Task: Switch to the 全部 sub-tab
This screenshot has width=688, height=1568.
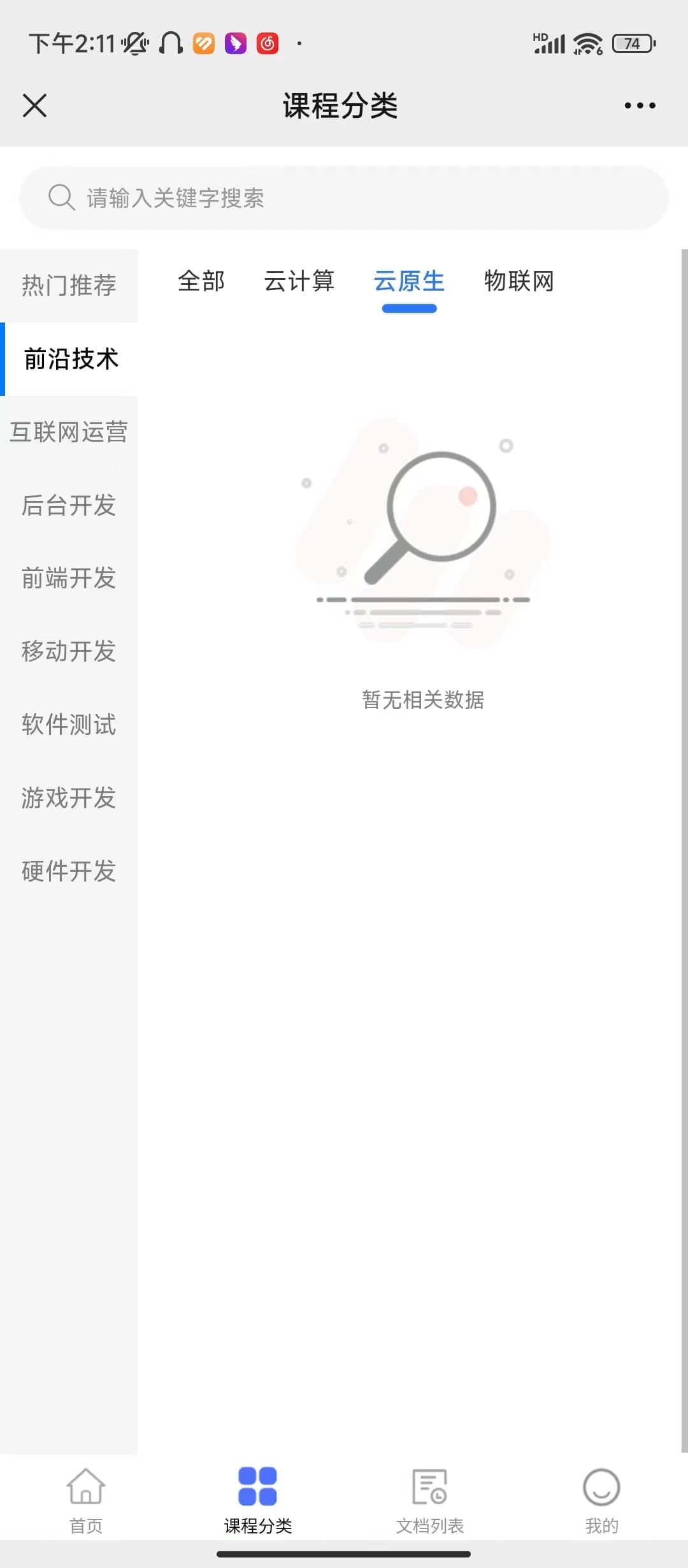Action: coord(201,281)
